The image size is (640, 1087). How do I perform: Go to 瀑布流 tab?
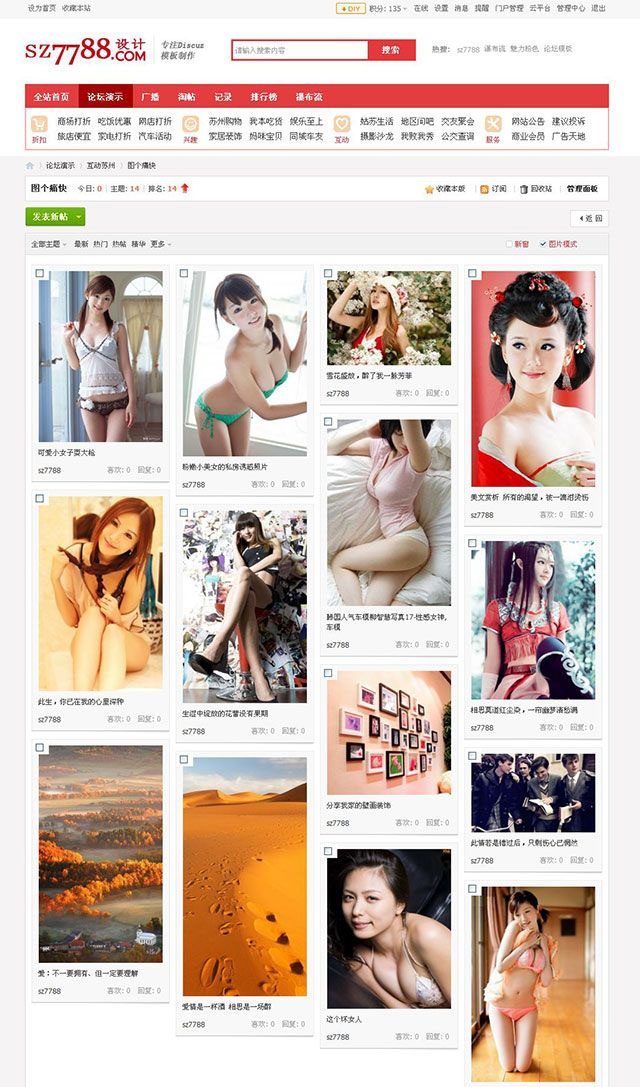click(x=308, y=97)
